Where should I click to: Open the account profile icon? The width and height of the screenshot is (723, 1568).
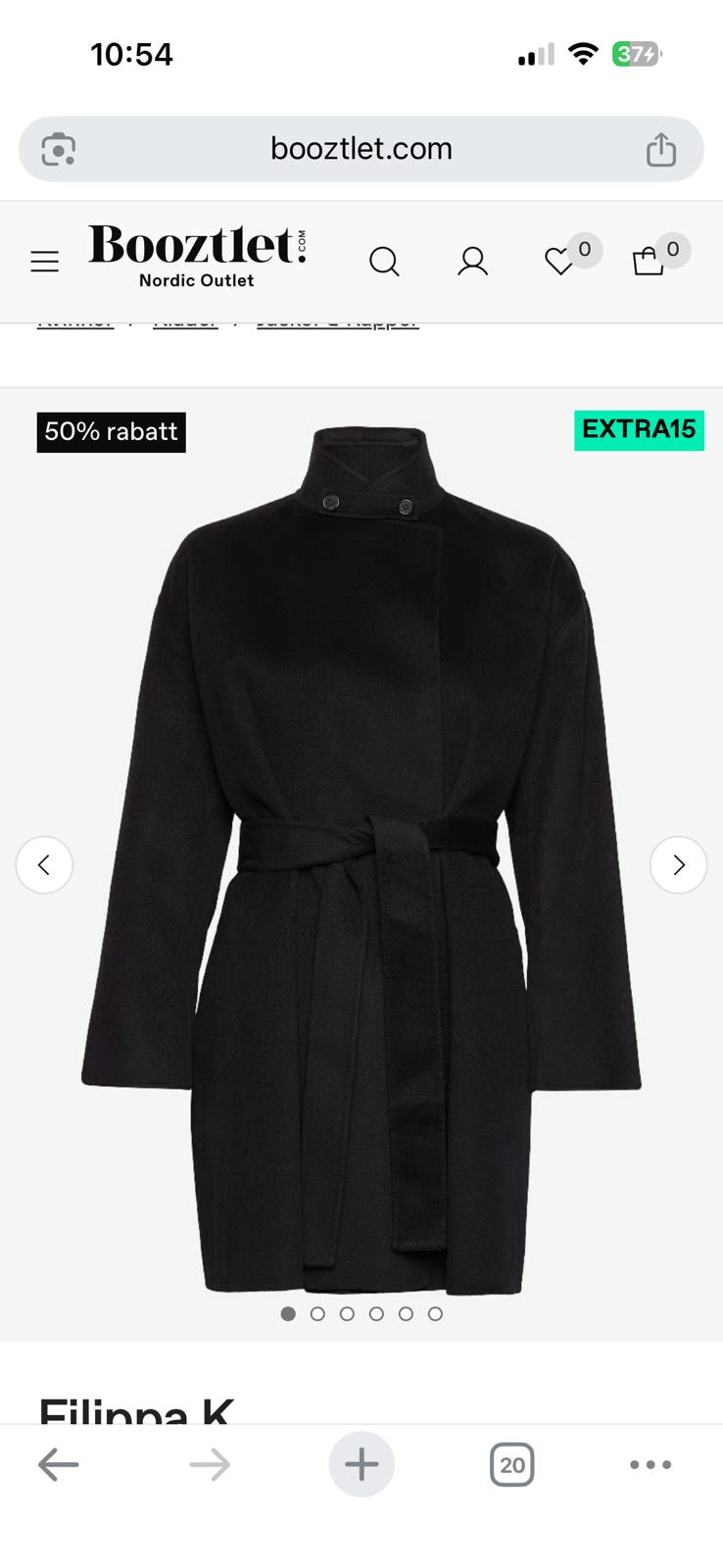(x=472, y=262)
